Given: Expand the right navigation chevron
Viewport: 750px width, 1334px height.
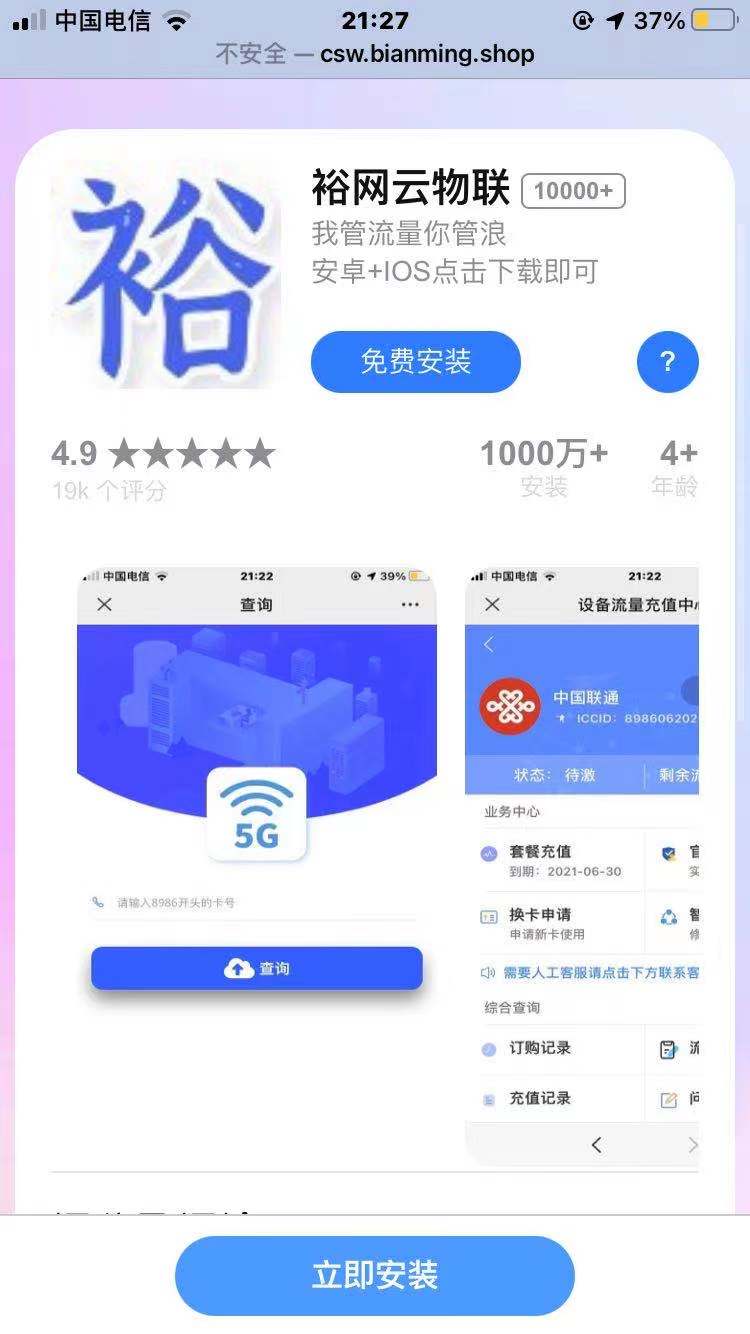Looking at the screenshot, I should pyautogui.click(x=692, y=1141).
